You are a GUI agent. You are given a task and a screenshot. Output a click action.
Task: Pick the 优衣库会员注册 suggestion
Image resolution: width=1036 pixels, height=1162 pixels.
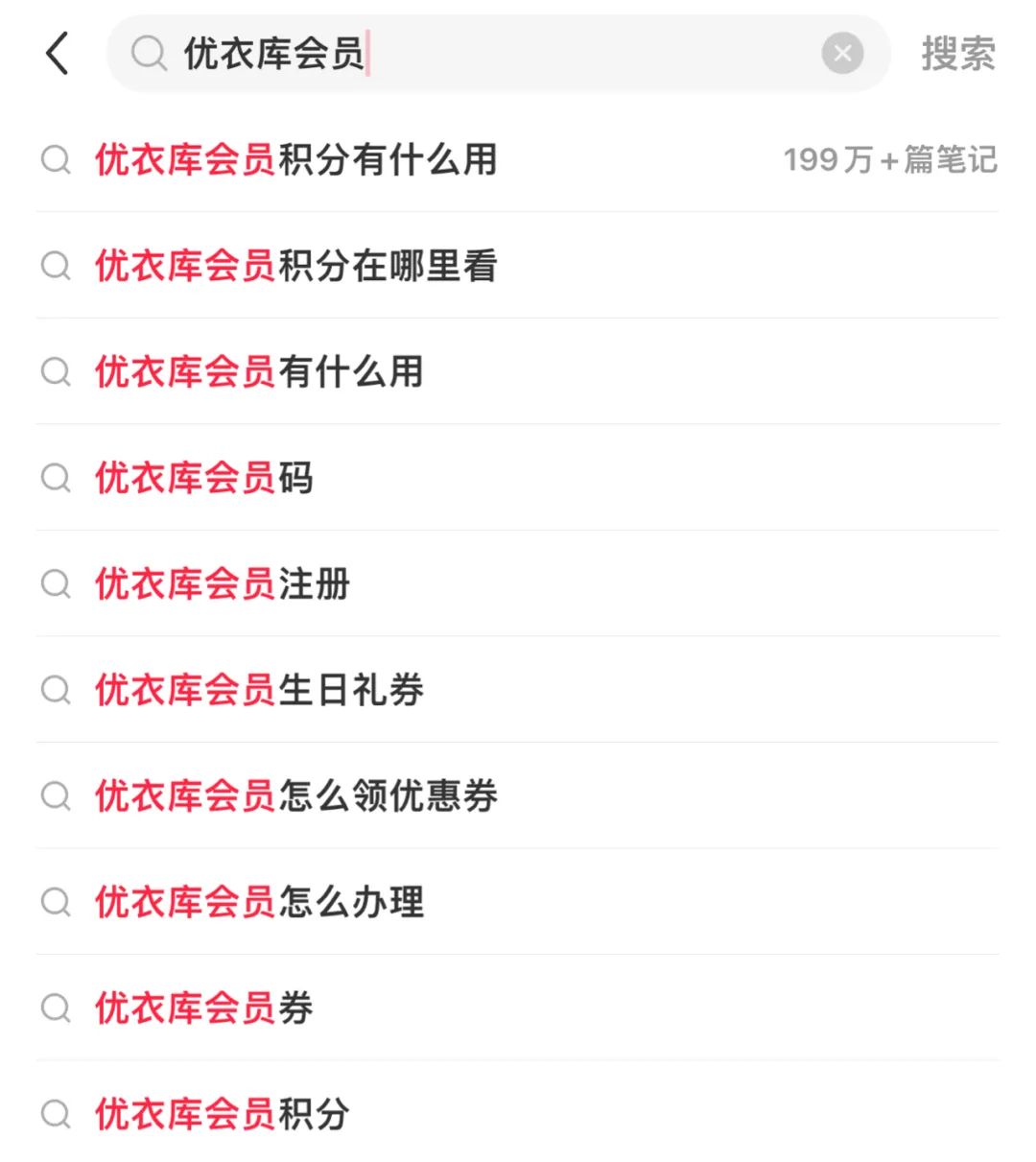coord(223,583)
